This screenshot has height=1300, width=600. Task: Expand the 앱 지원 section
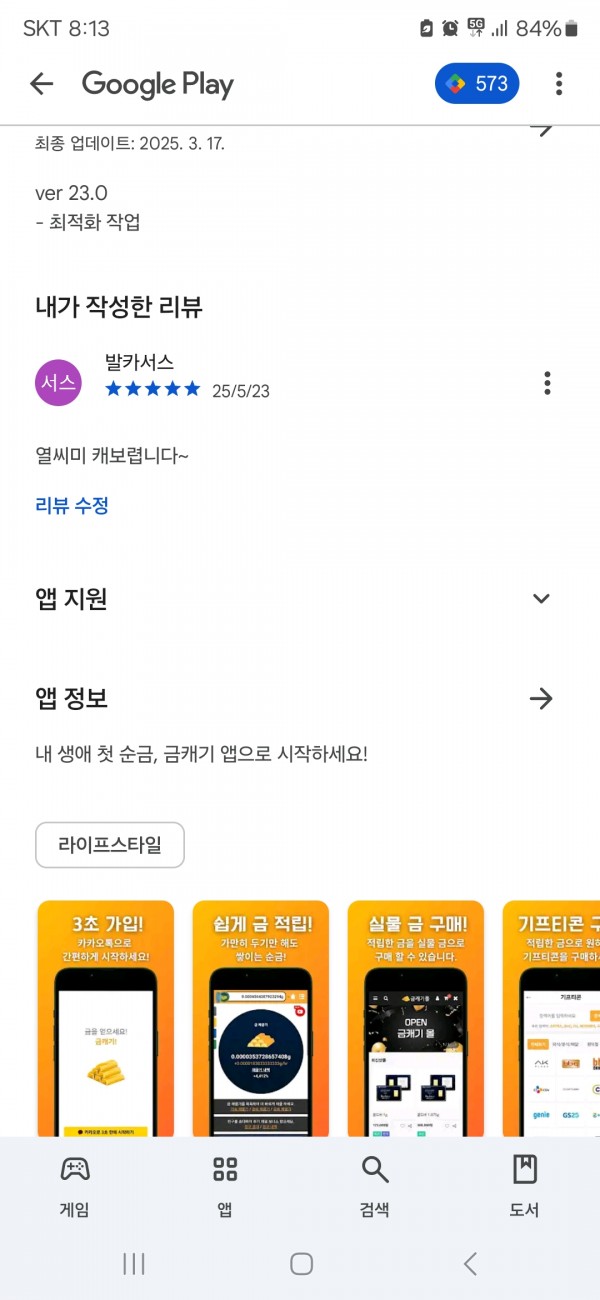coord(541,599)
